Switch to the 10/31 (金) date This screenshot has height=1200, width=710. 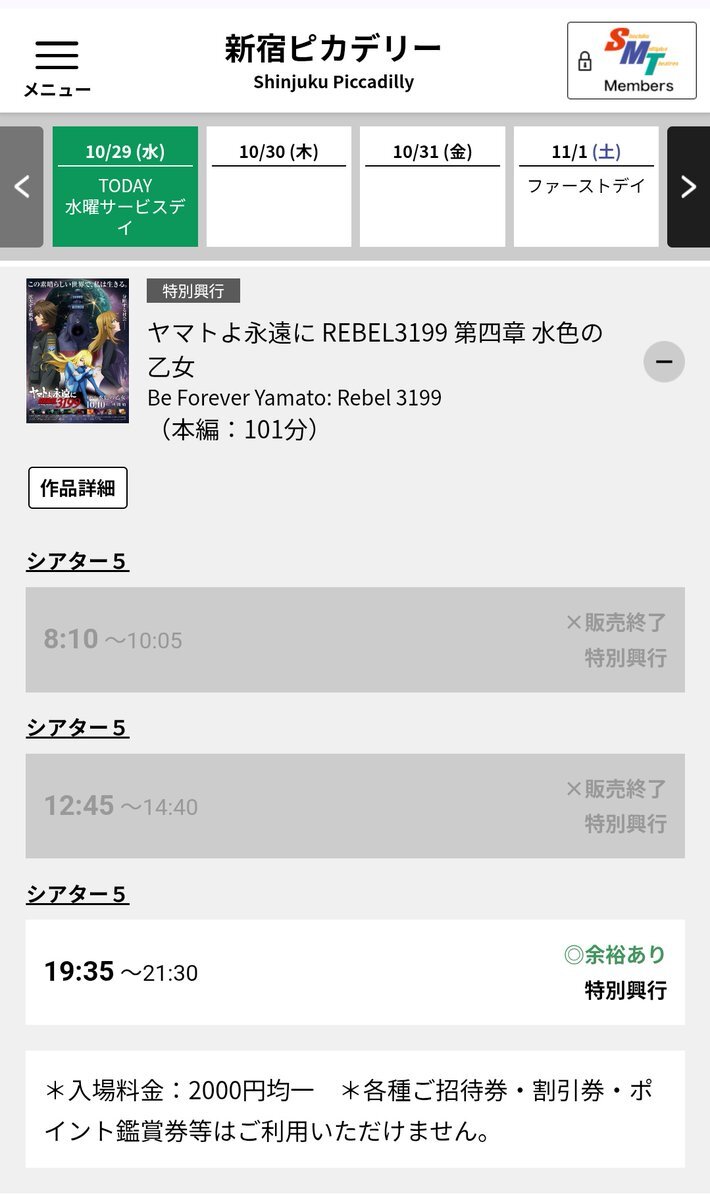(x=432, y=187)
